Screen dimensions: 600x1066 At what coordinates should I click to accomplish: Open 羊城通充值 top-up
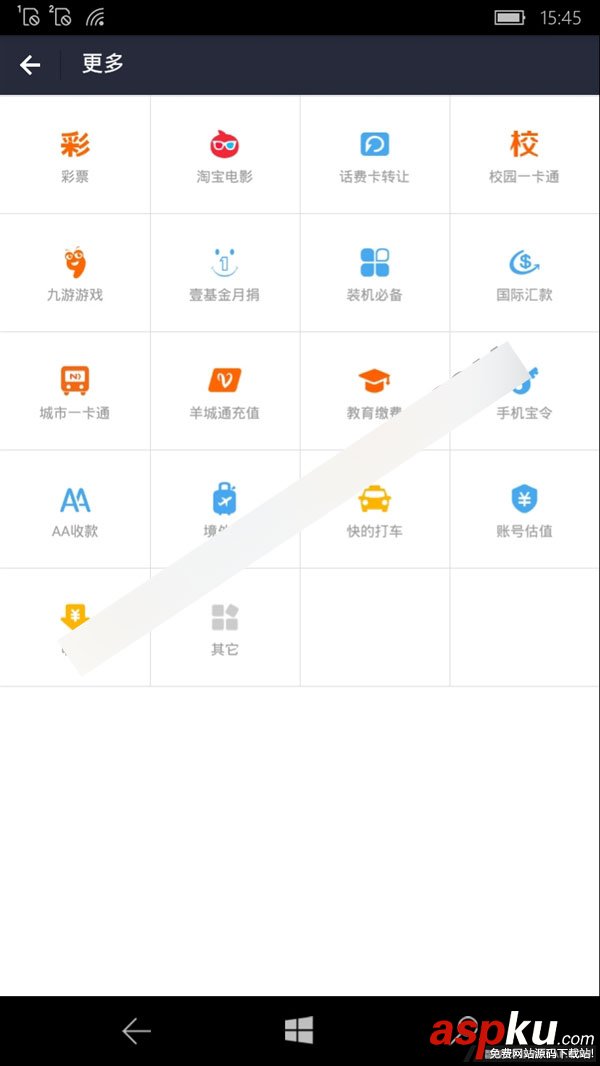[x=225, y=391]
